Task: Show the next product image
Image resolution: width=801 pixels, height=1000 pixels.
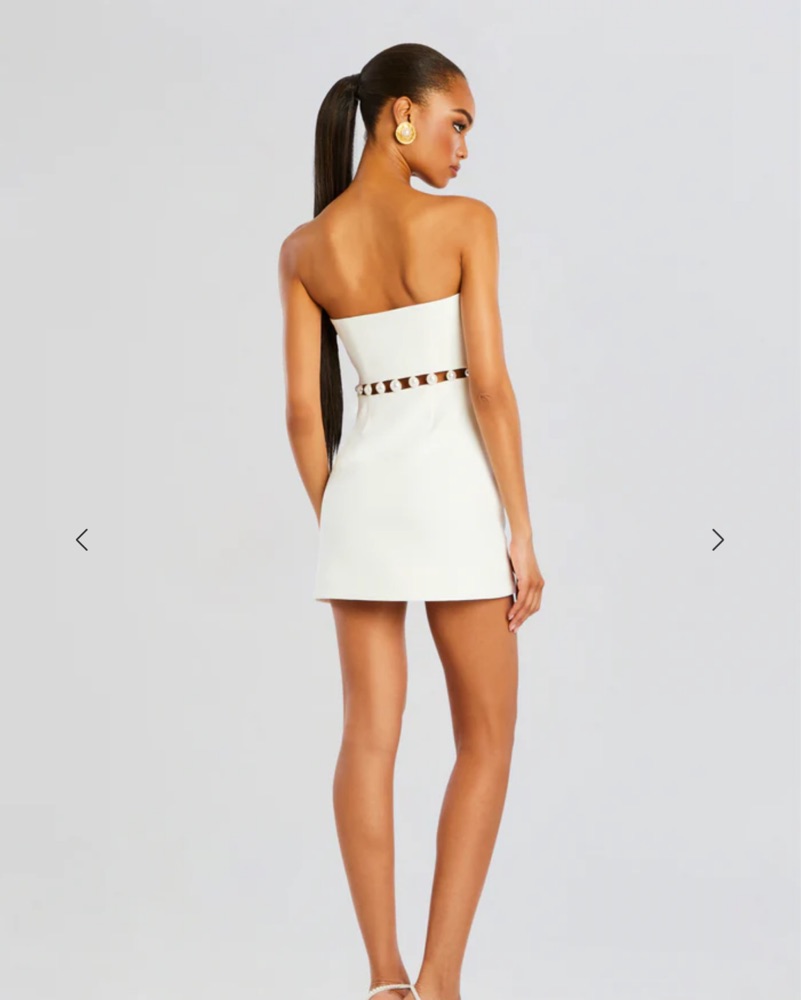Action: (717, 540)
